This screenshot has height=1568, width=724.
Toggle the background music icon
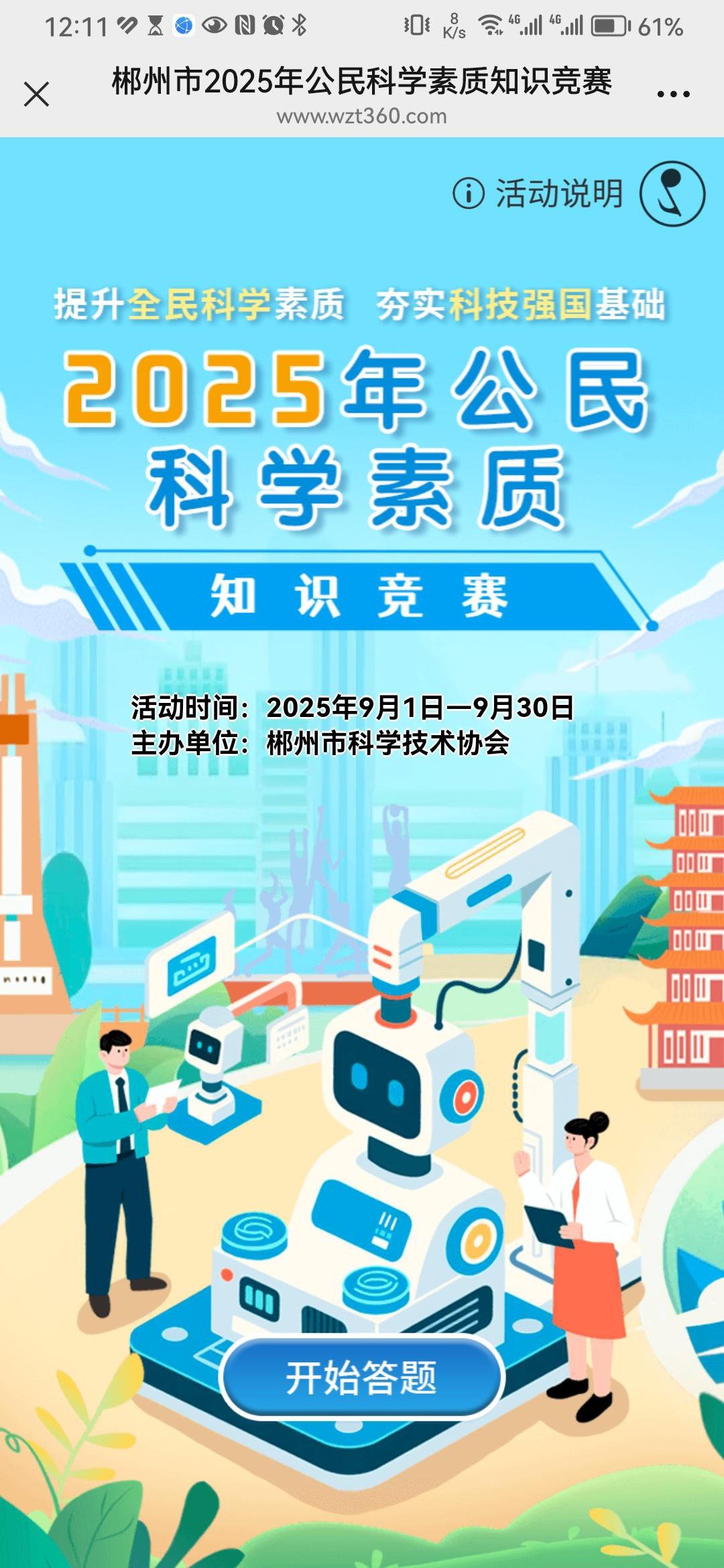click(x=672, y=194)
